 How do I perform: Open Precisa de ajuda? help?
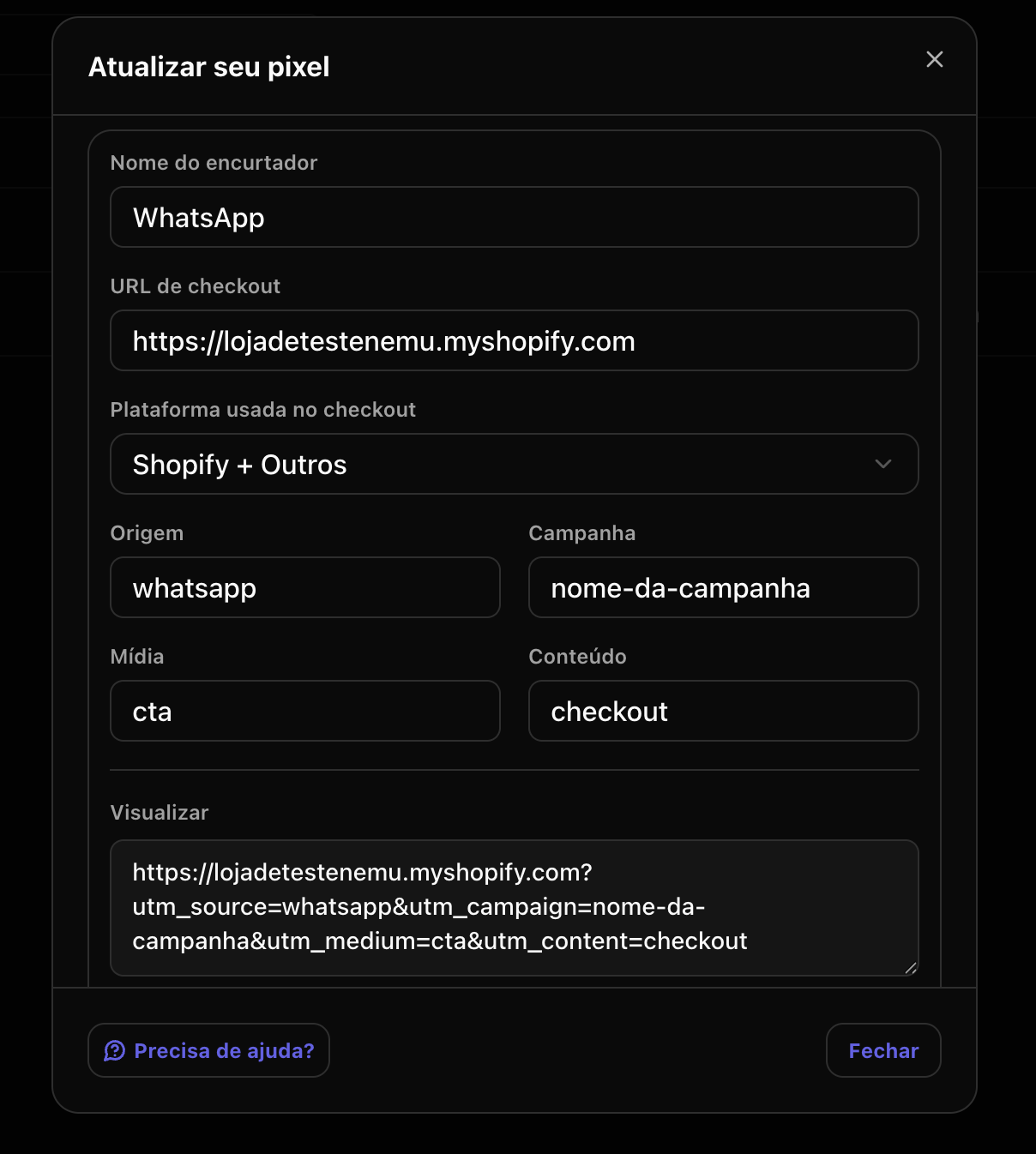point(208,1050)
